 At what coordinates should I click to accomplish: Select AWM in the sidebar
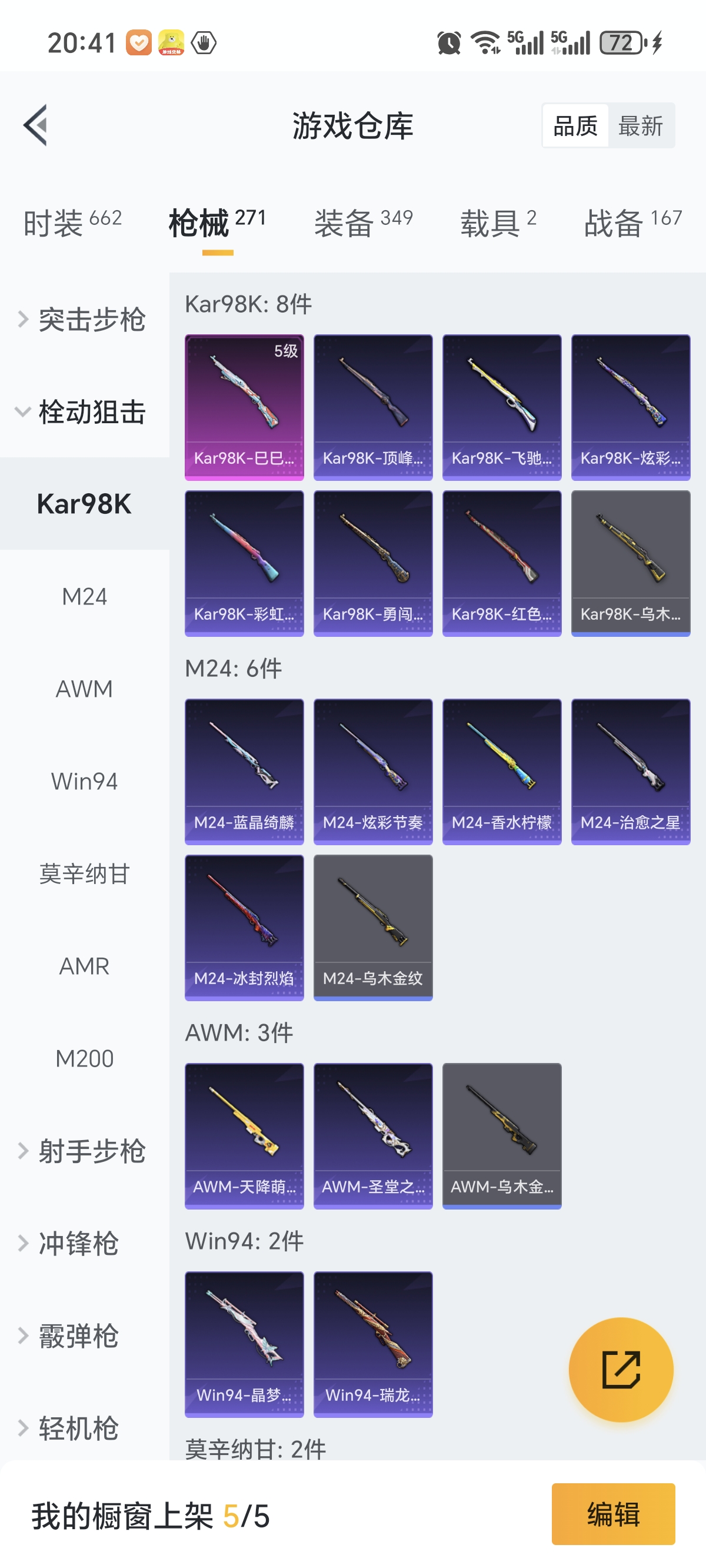click(84, 689)
